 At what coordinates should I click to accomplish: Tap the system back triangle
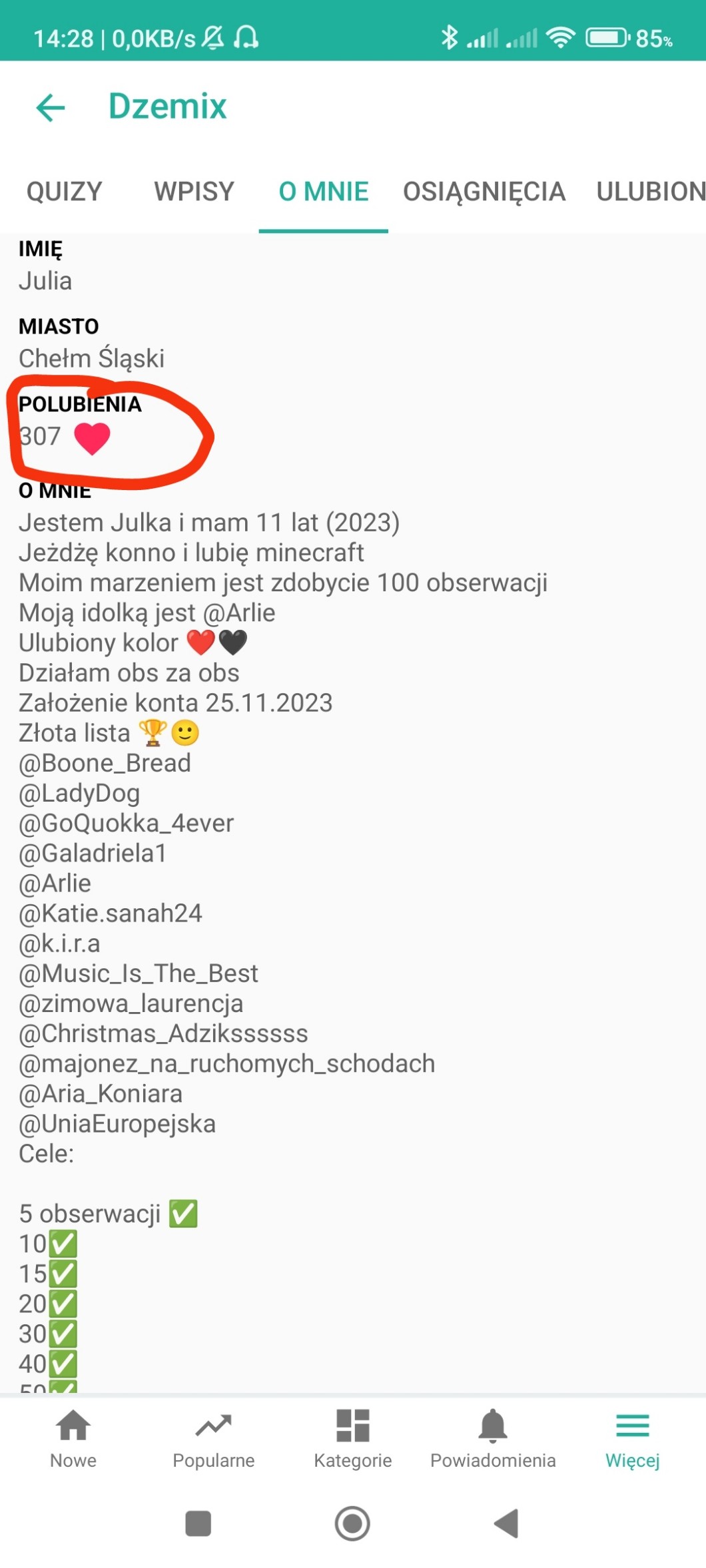(507, 1523)
